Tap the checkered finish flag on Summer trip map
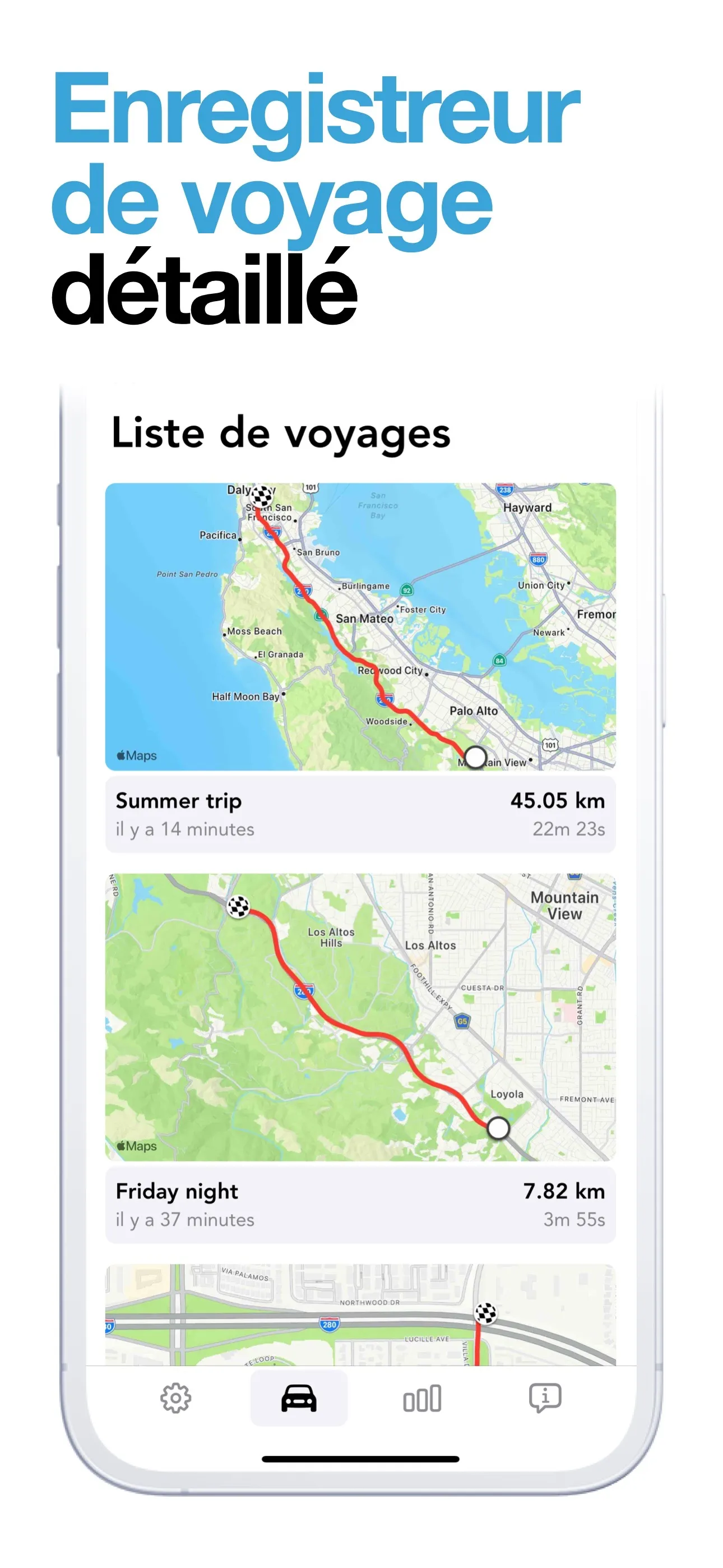The height and width of the screenshot is (1568, 723). pos(262,497)
